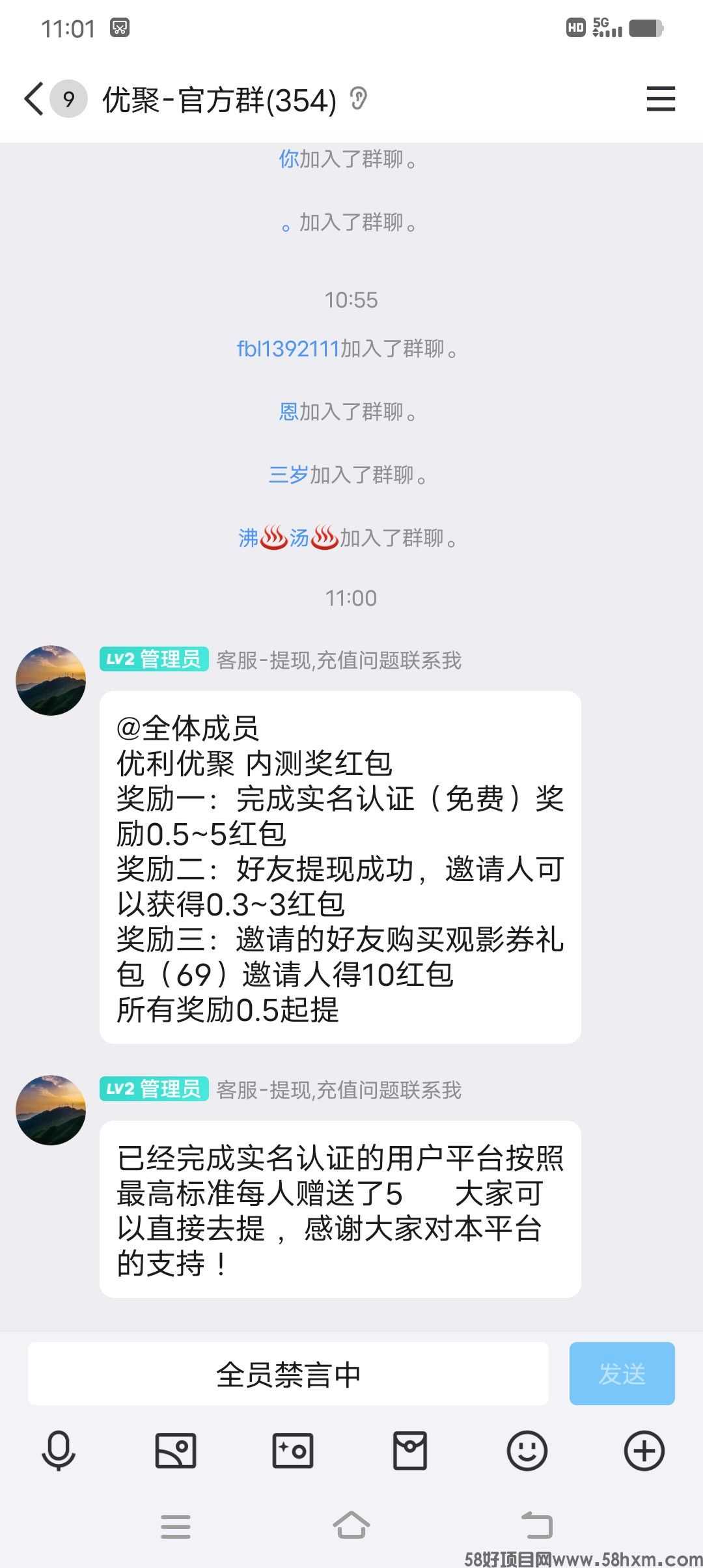Open more attachment options plus icon
703x1568 pixels.
coord(644,1451)
